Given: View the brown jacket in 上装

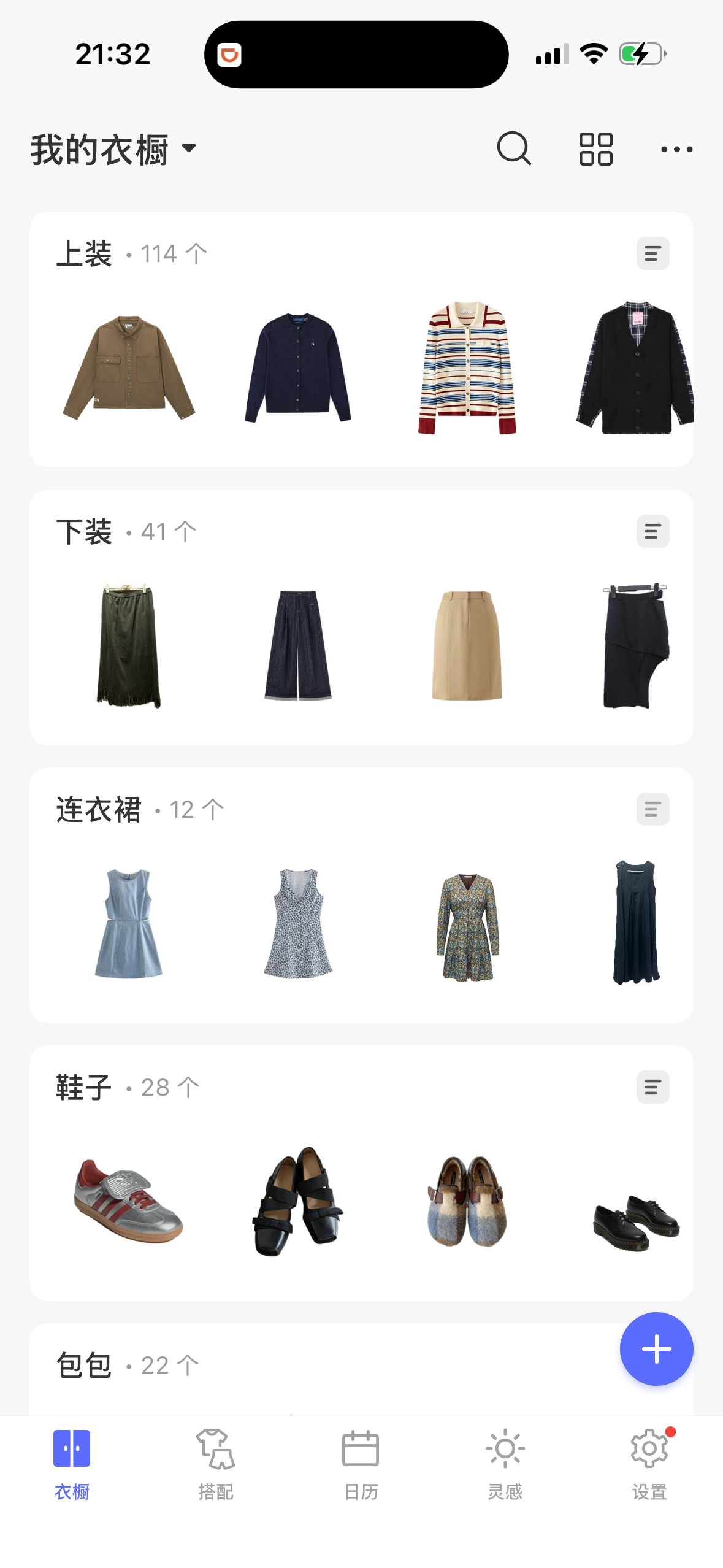Looking at the screenshot, I should click(129, 368).
